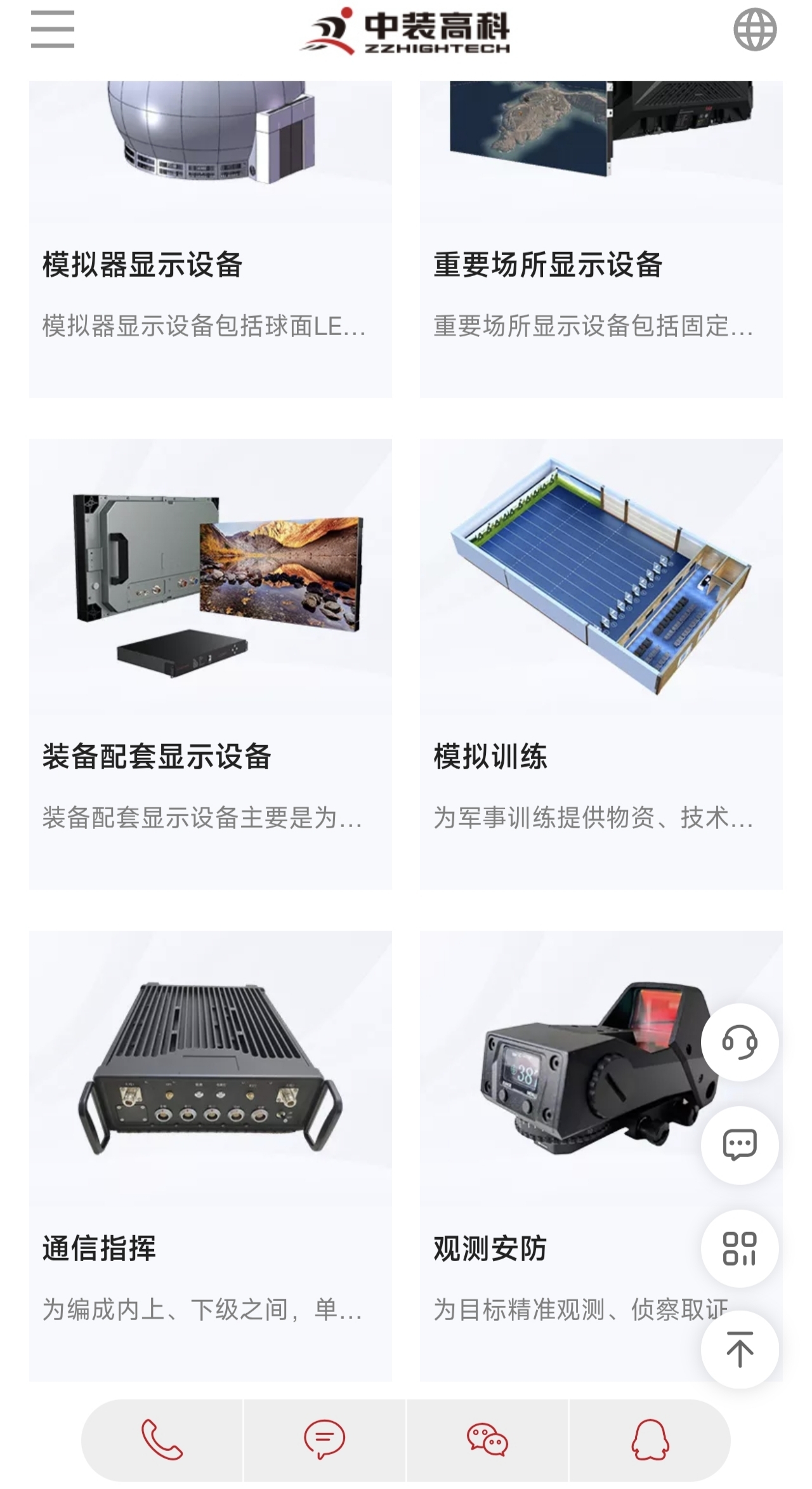The width and height of the screenshot is (812, 1489).
Task: Tap the phone call icon
Action: point(162,1439)
